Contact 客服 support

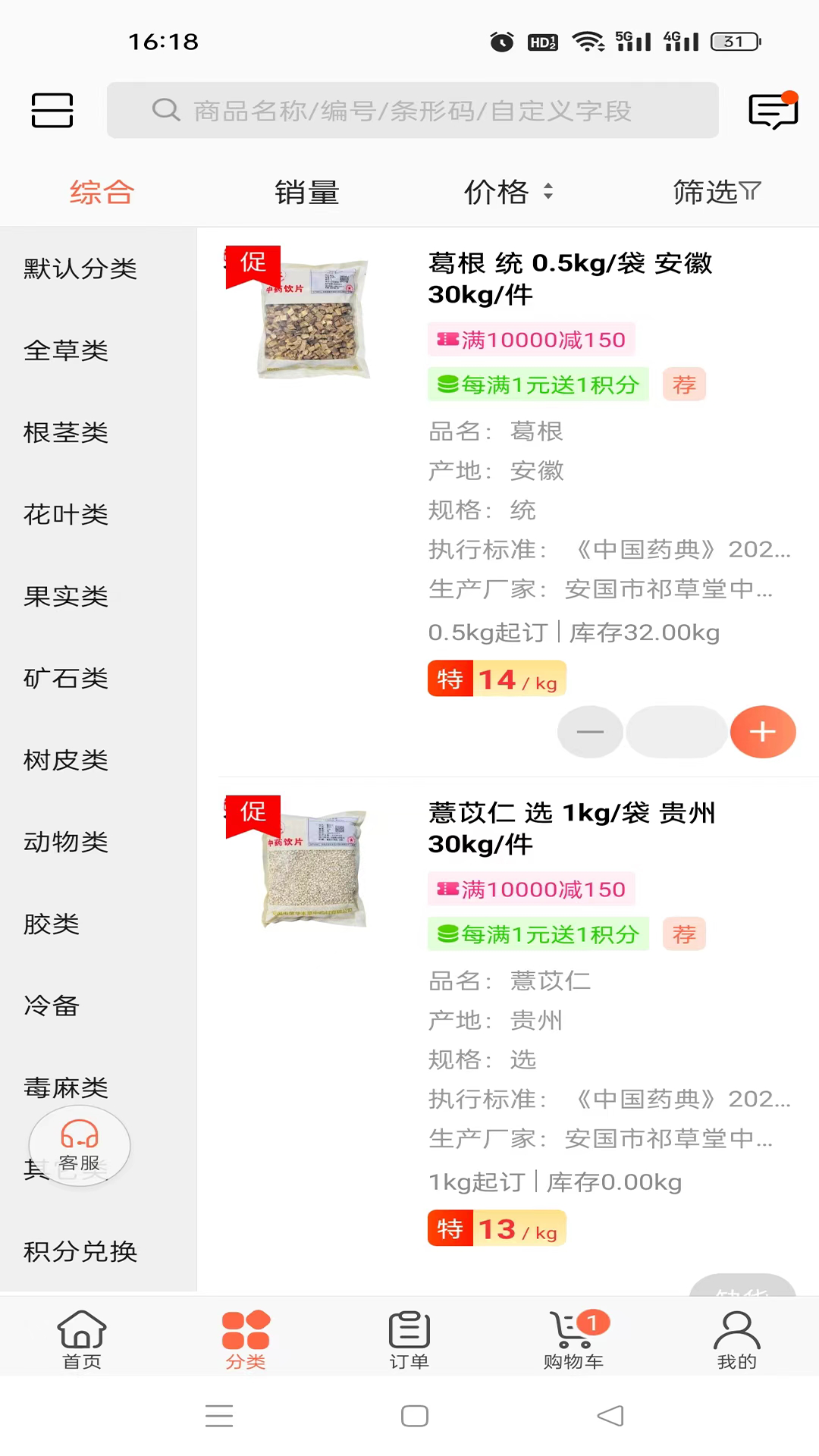pyautogui.click(x=80, y=1145)
